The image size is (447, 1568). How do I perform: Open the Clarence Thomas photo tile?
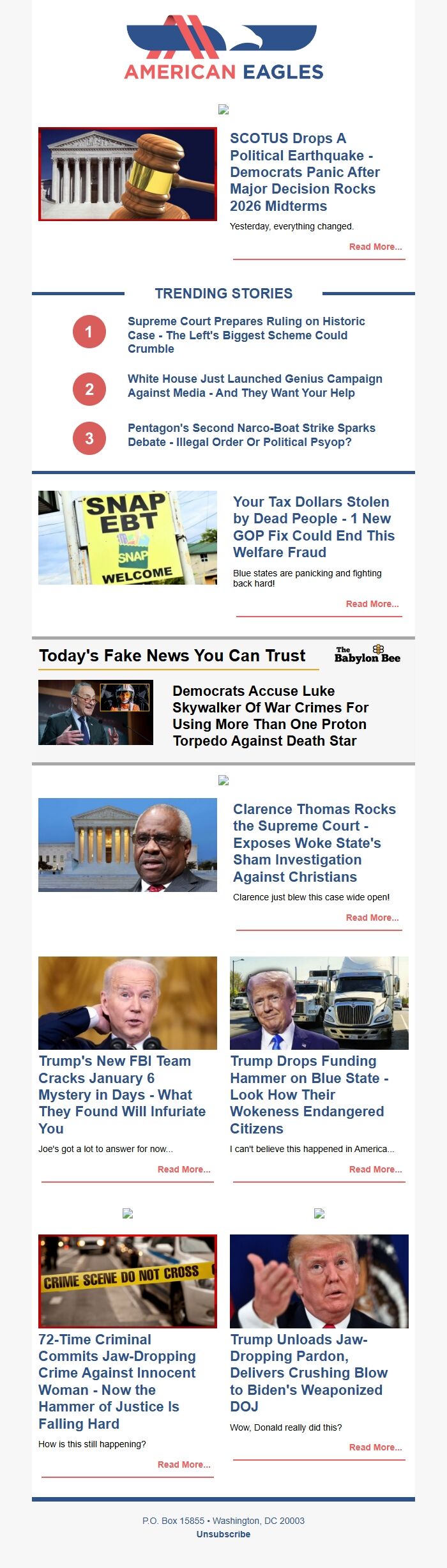pos(128,845)
